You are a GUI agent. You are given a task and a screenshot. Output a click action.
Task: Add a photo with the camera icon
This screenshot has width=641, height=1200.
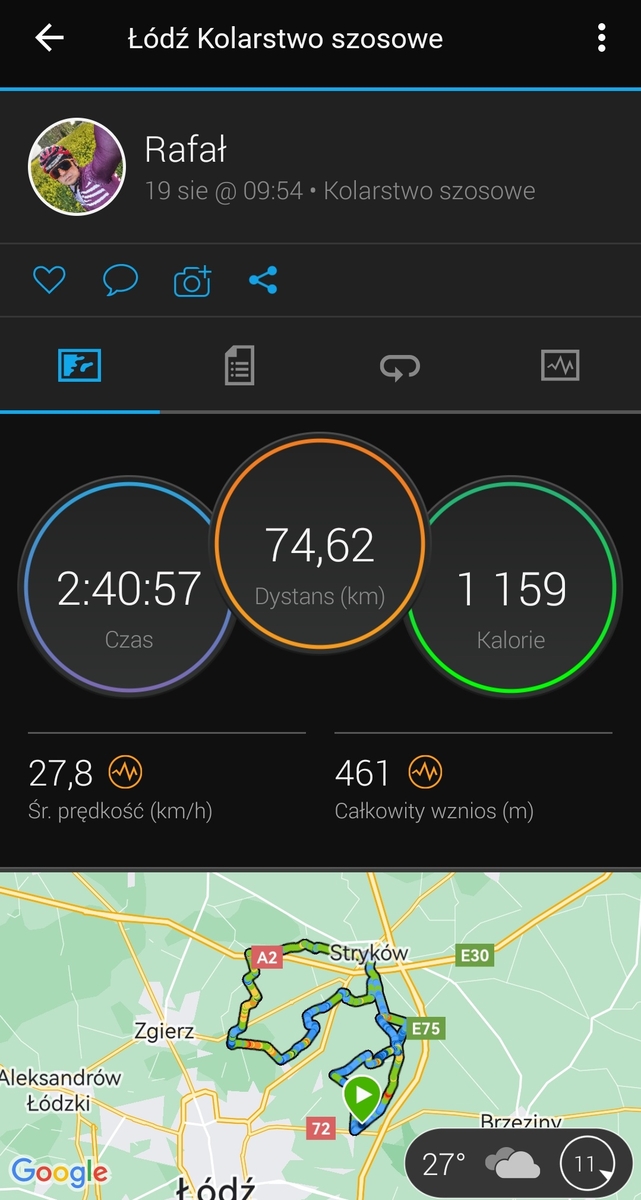[x=192, y=281]
